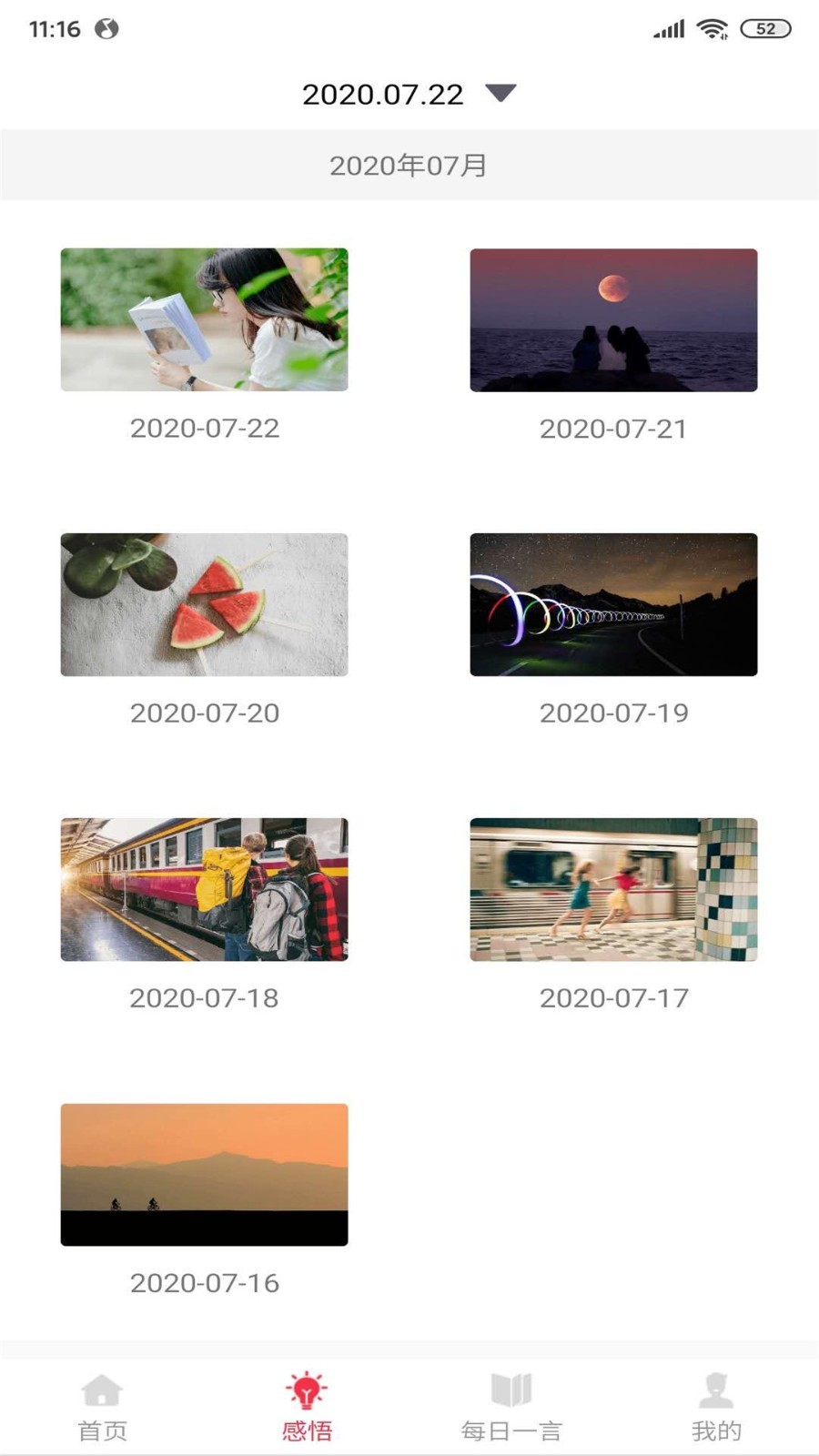Open the 2020-07-16 sunset mountains entry
The width and height of the screenshot is (819, 1456).
click(x=204, y=1174)
